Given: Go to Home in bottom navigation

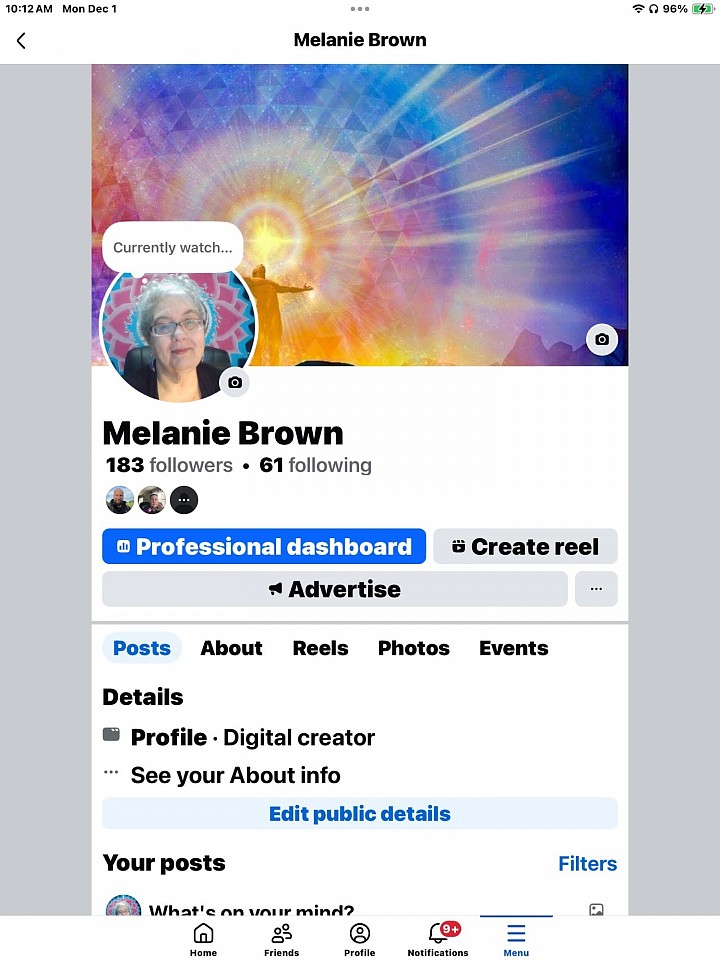Looking at the screenshot, I should [203, 939].
